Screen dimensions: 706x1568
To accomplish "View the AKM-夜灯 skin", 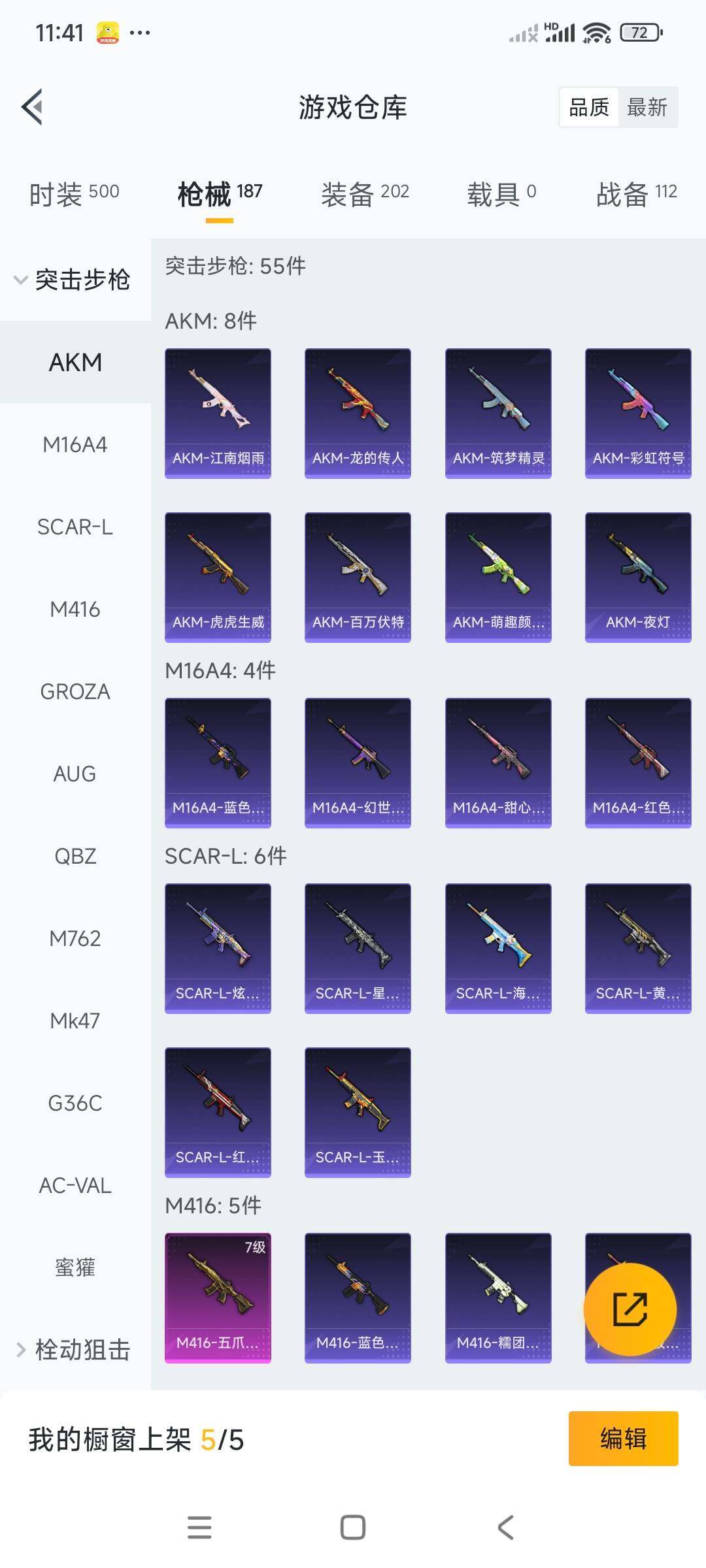I will 638,577.
